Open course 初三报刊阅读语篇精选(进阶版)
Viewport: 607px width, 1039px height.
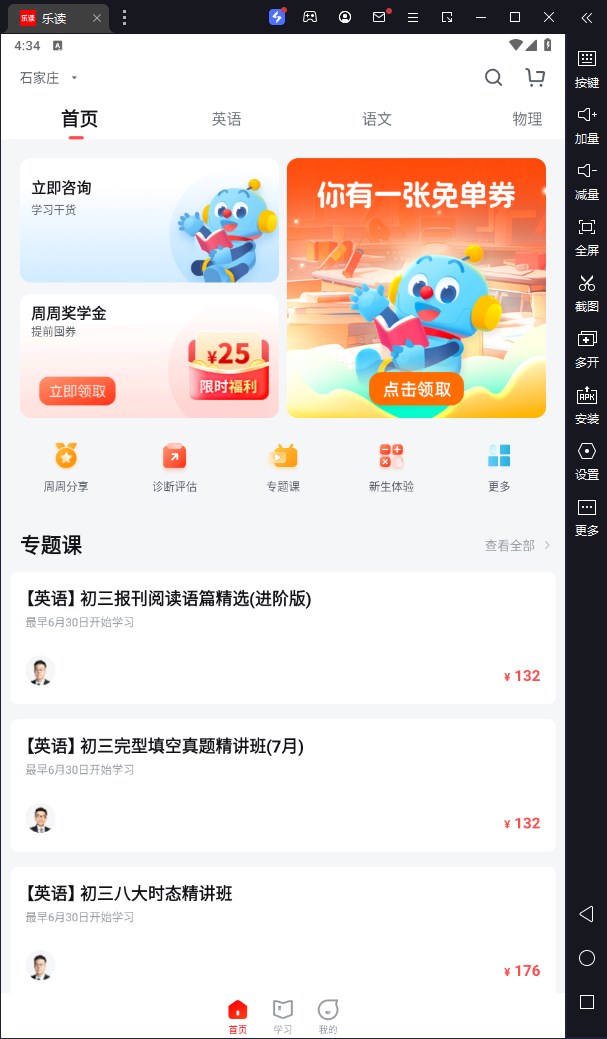tap(282, 637)
